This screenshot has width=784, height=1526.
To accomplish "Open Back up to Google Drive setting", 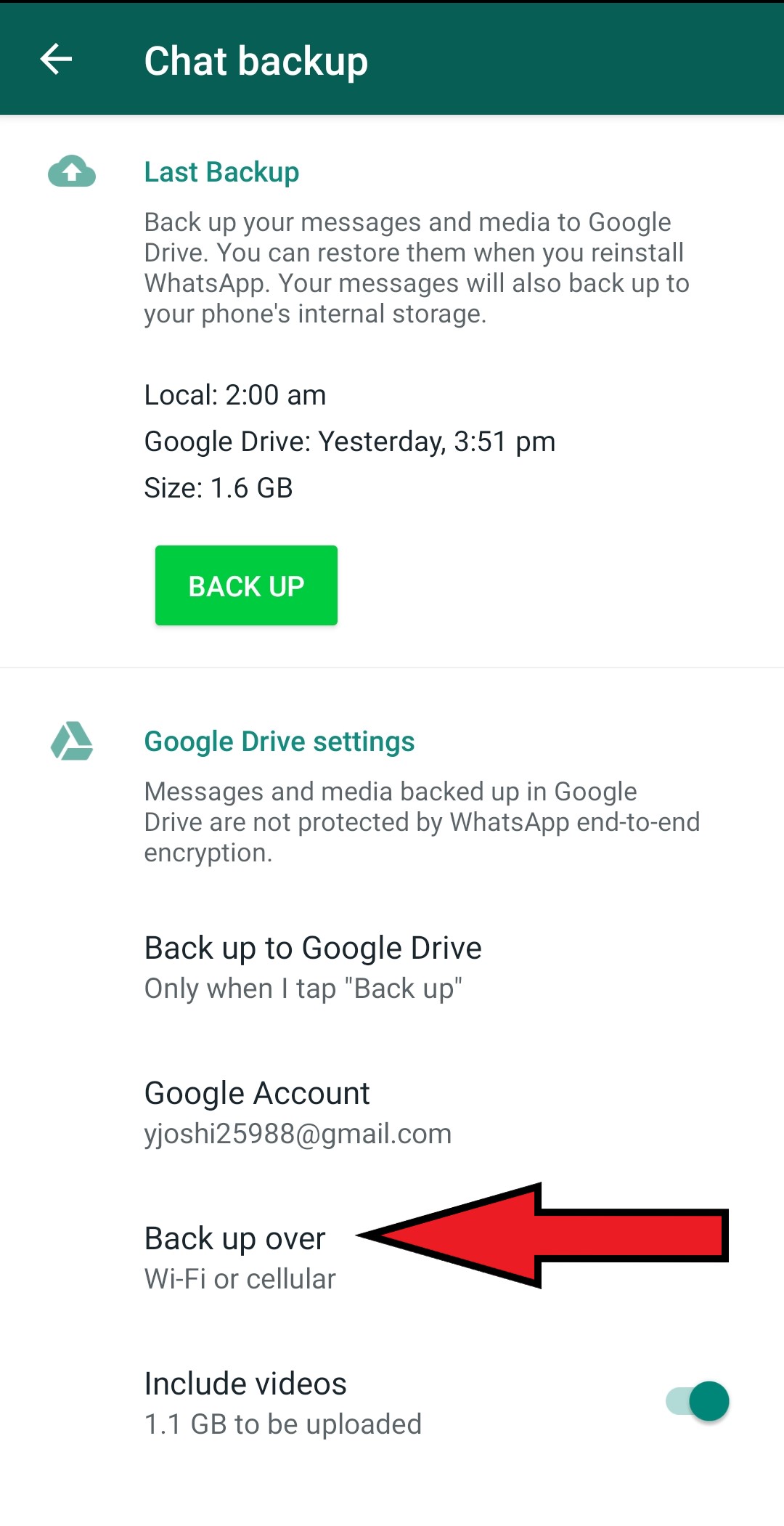I will pyautogui.click(x=392, y=967).
